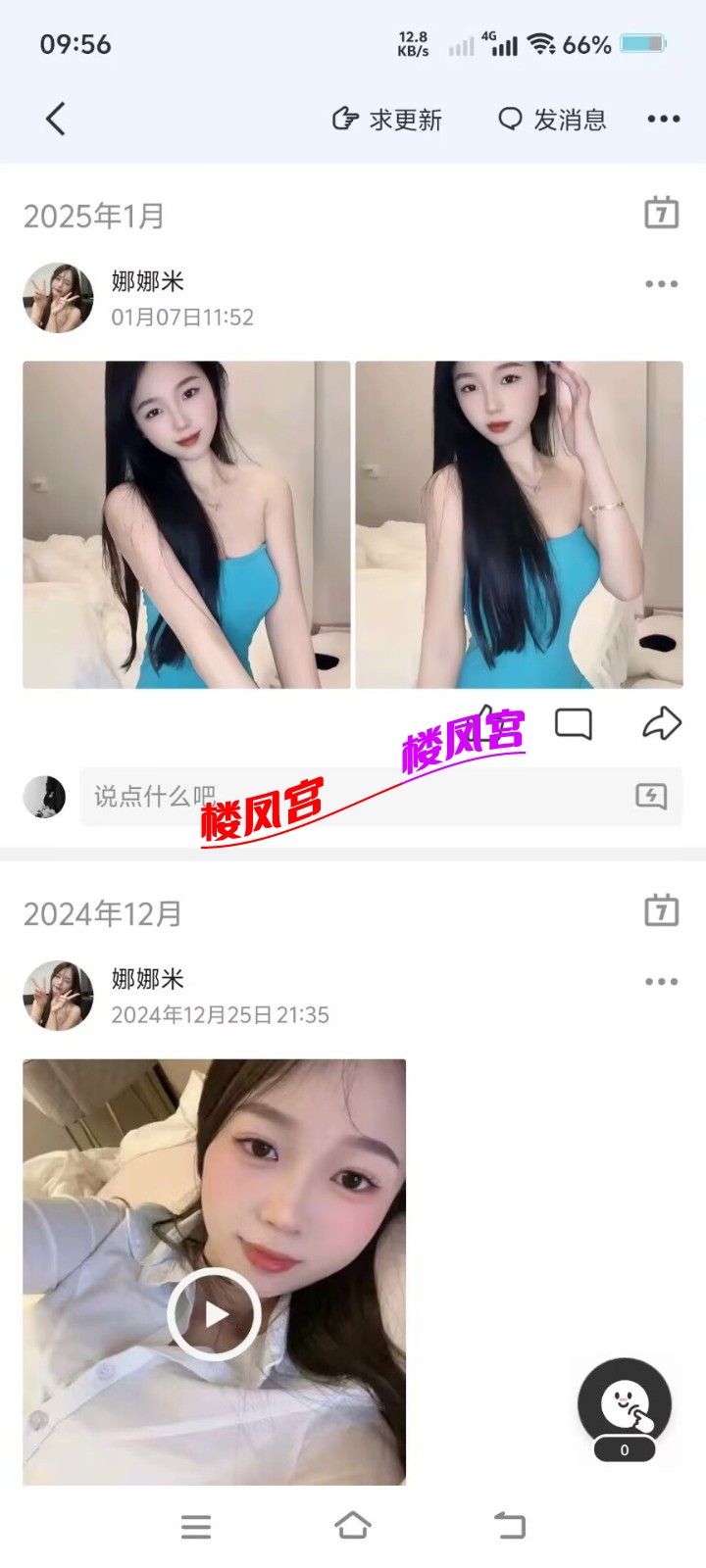This screenshot has height=1568, width=706.
Task: Open 娜娜米 avatar on the 01月07日 post
Action: [x=58, y=298]
